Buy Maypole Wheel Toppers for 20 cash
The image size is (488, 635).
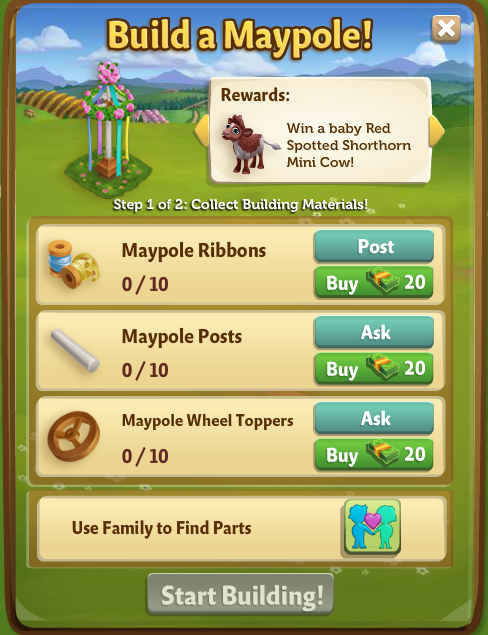[374, 454]
